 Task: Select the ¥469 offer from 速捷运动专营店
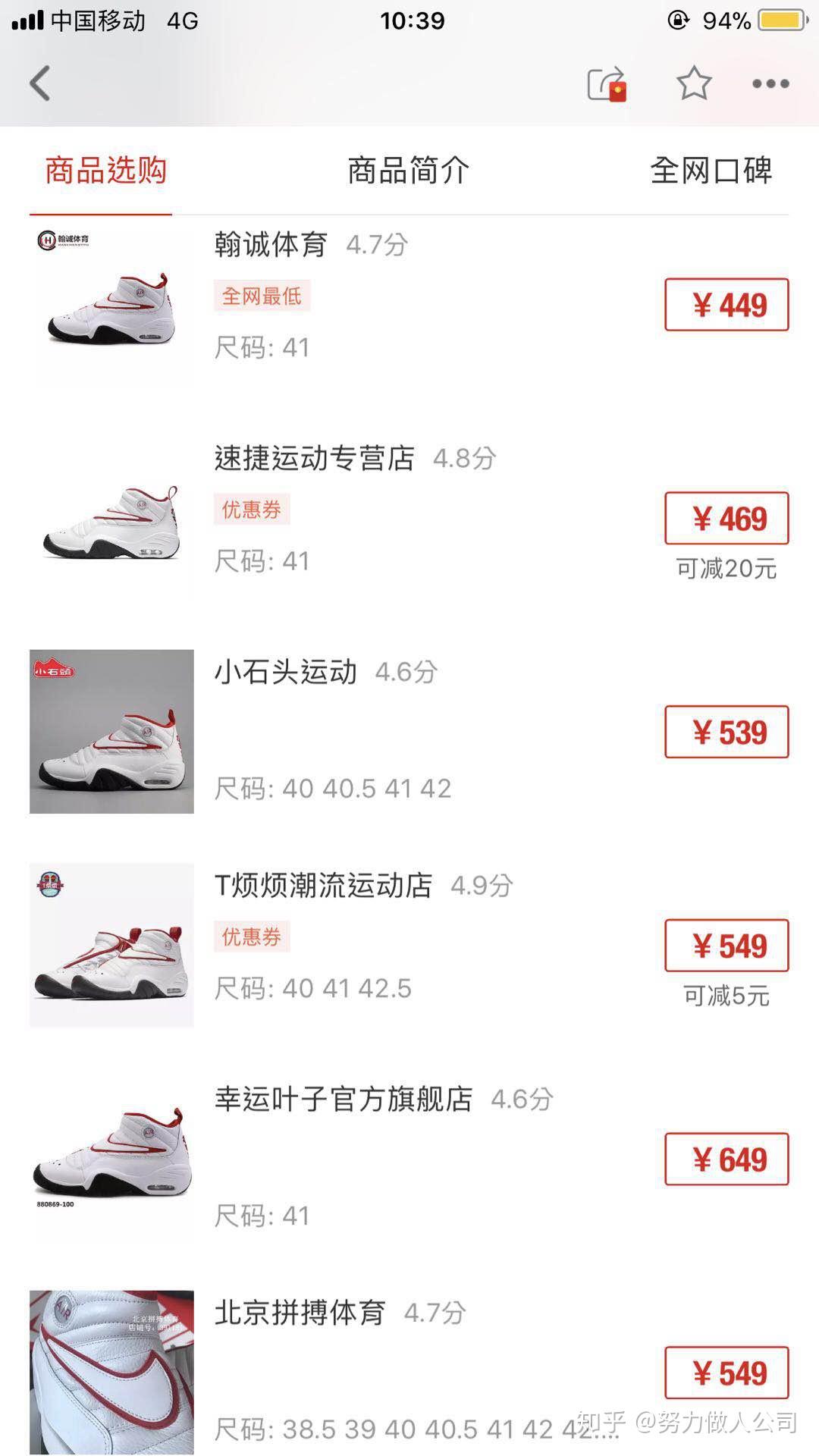pyautogui.click(x=726, y=519)
